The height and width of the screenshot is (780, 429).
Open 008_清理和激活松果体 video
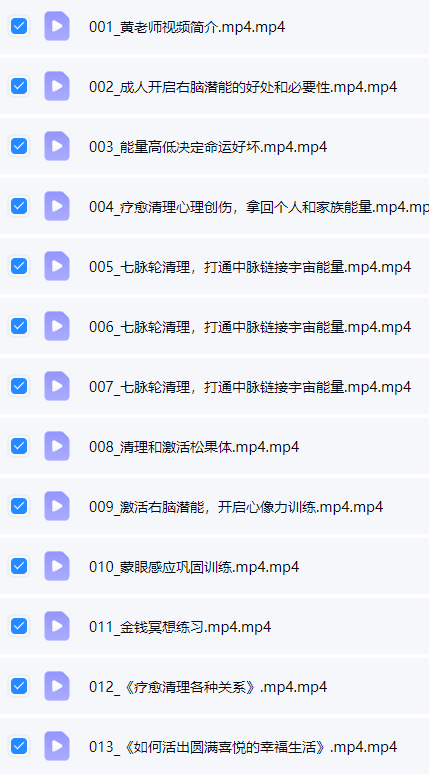tap(194, 446)
